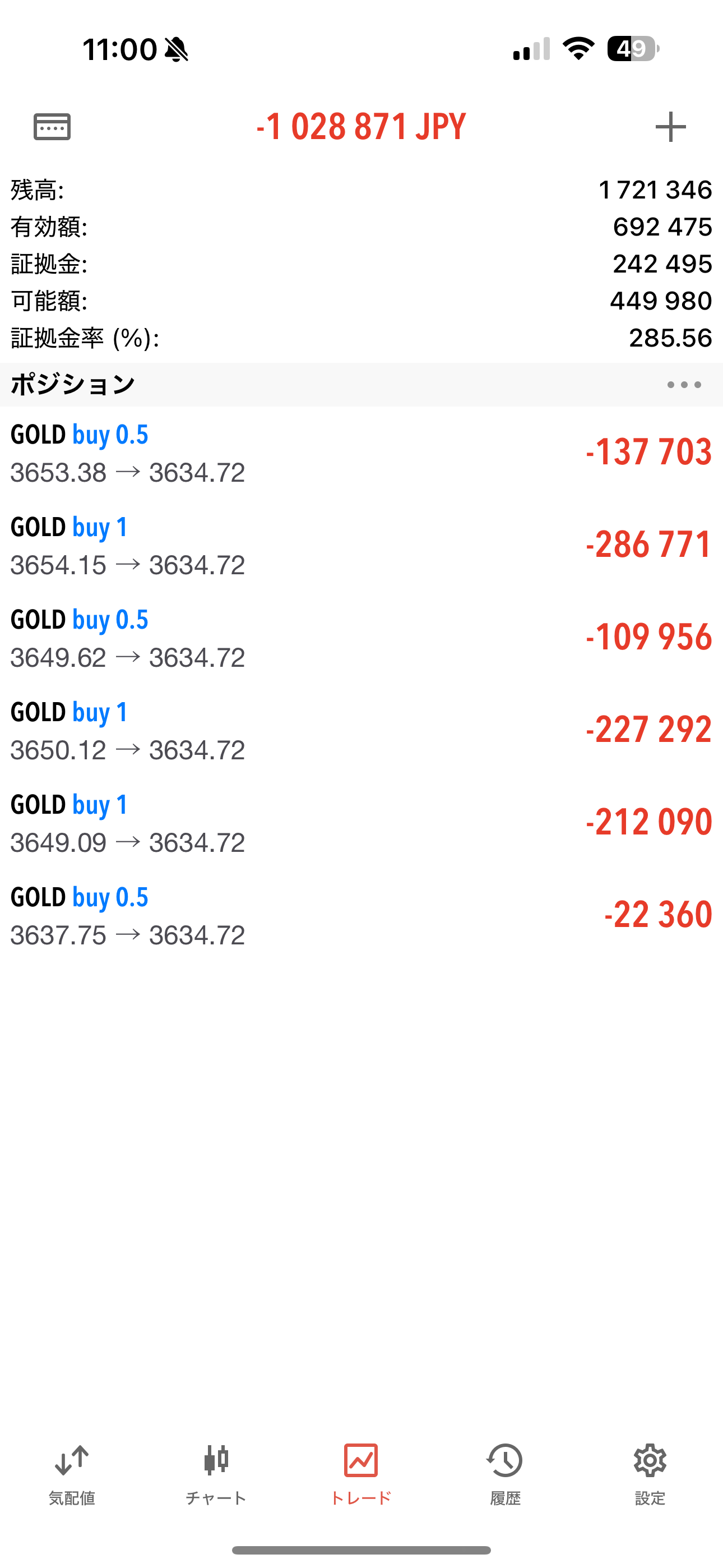723x1568 pixels.
Task: Open GOLD buy 1 position at 3650.12
Action: coord(361,730)
